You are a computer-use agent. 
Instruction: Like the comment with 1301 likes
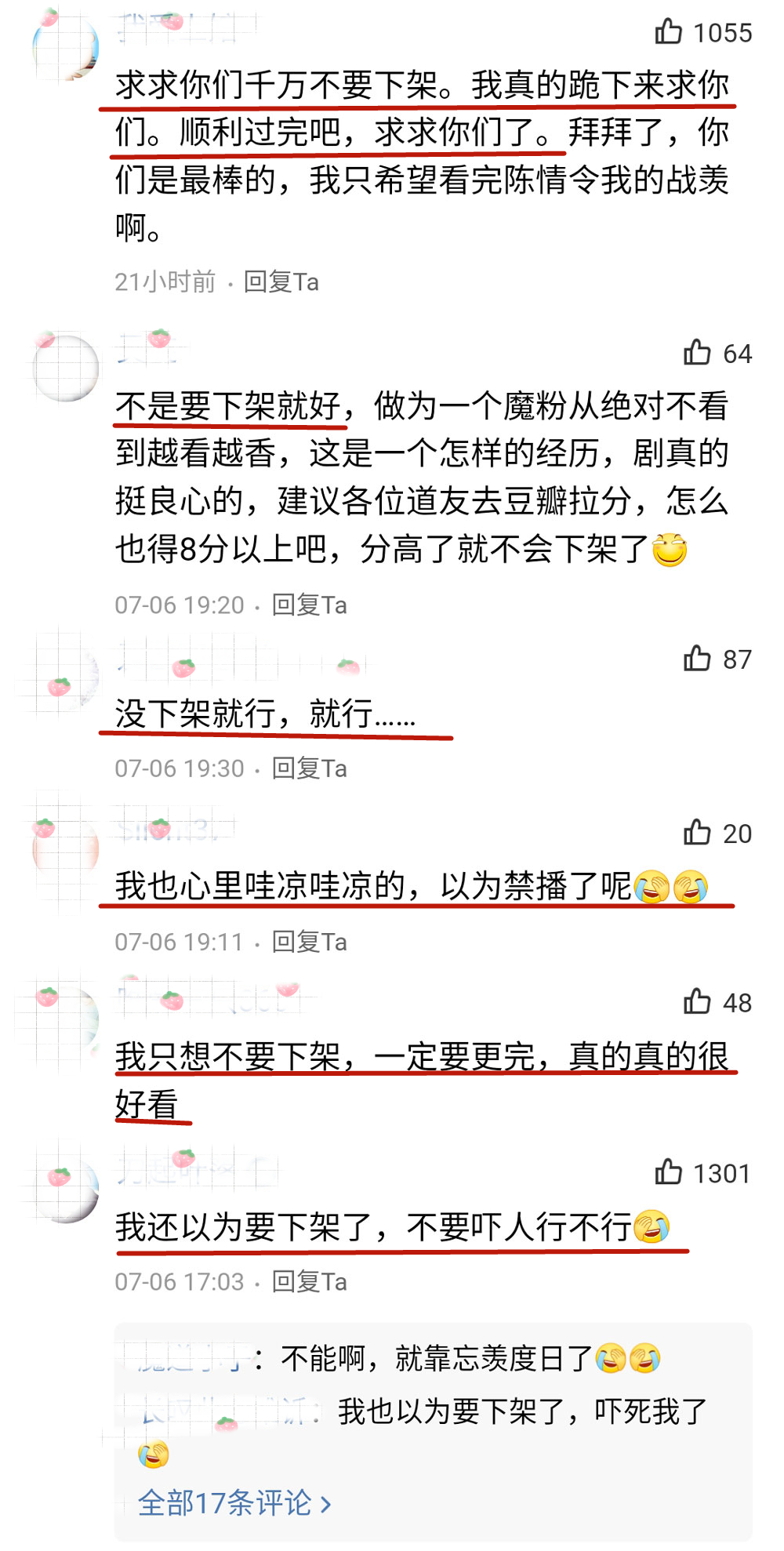669,1173
